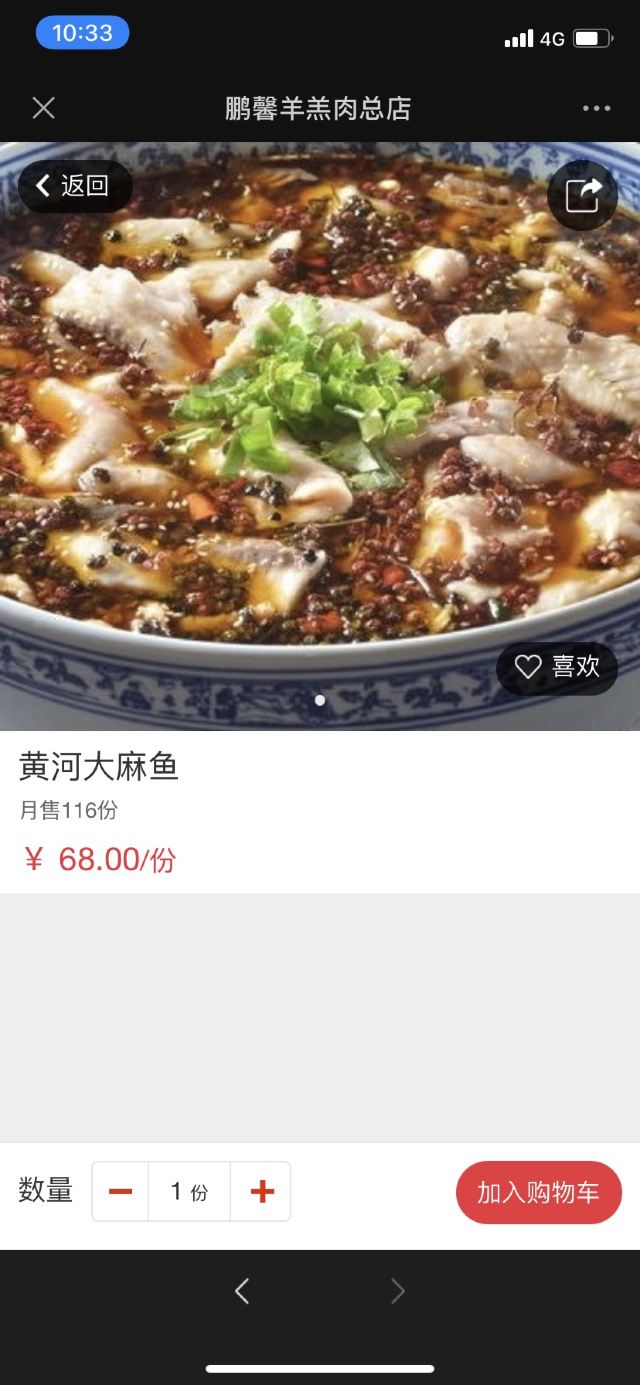This screenshot has width=640, height=1385.
Task: Go to previous page with browser back arrow
Action: [242, 1291]
